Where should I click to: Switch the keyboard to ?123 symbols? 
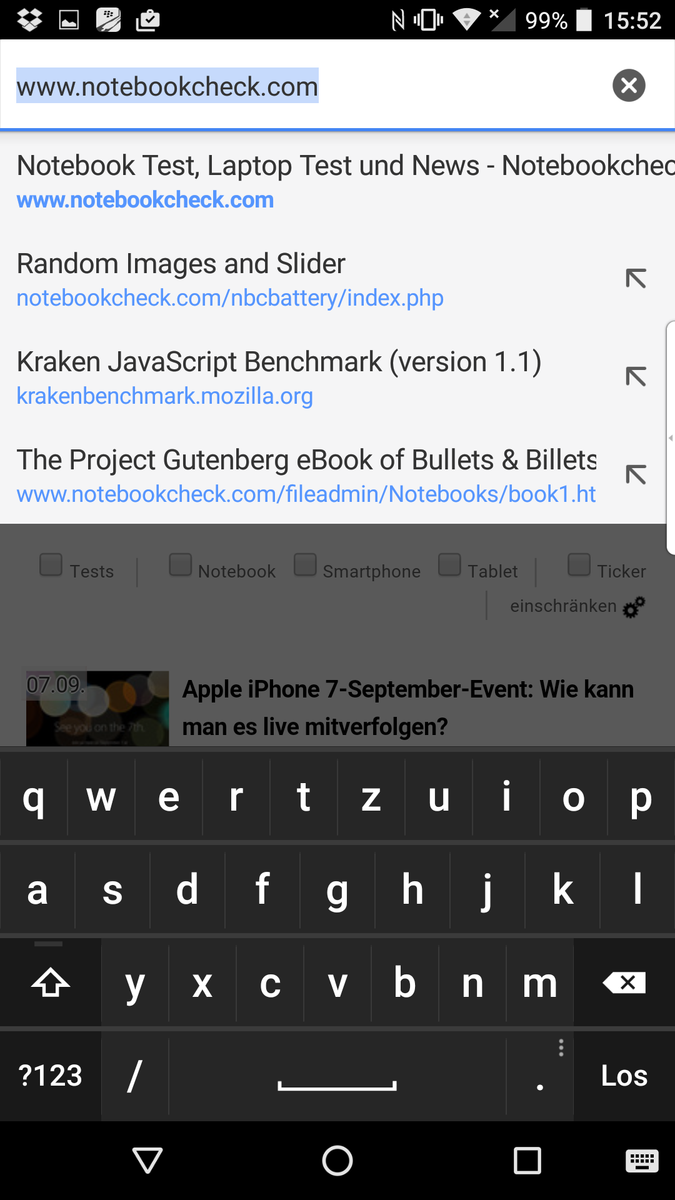[x=50, y=1076]
